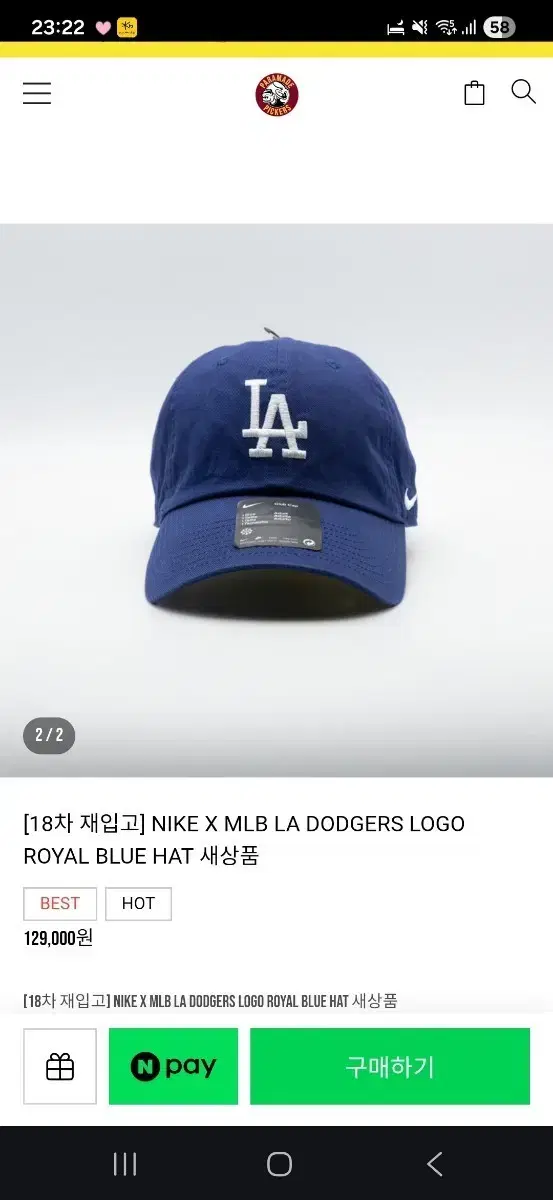Open the hamburger menu
Screen dimensions: 553x1200
(x=37, y=94)
